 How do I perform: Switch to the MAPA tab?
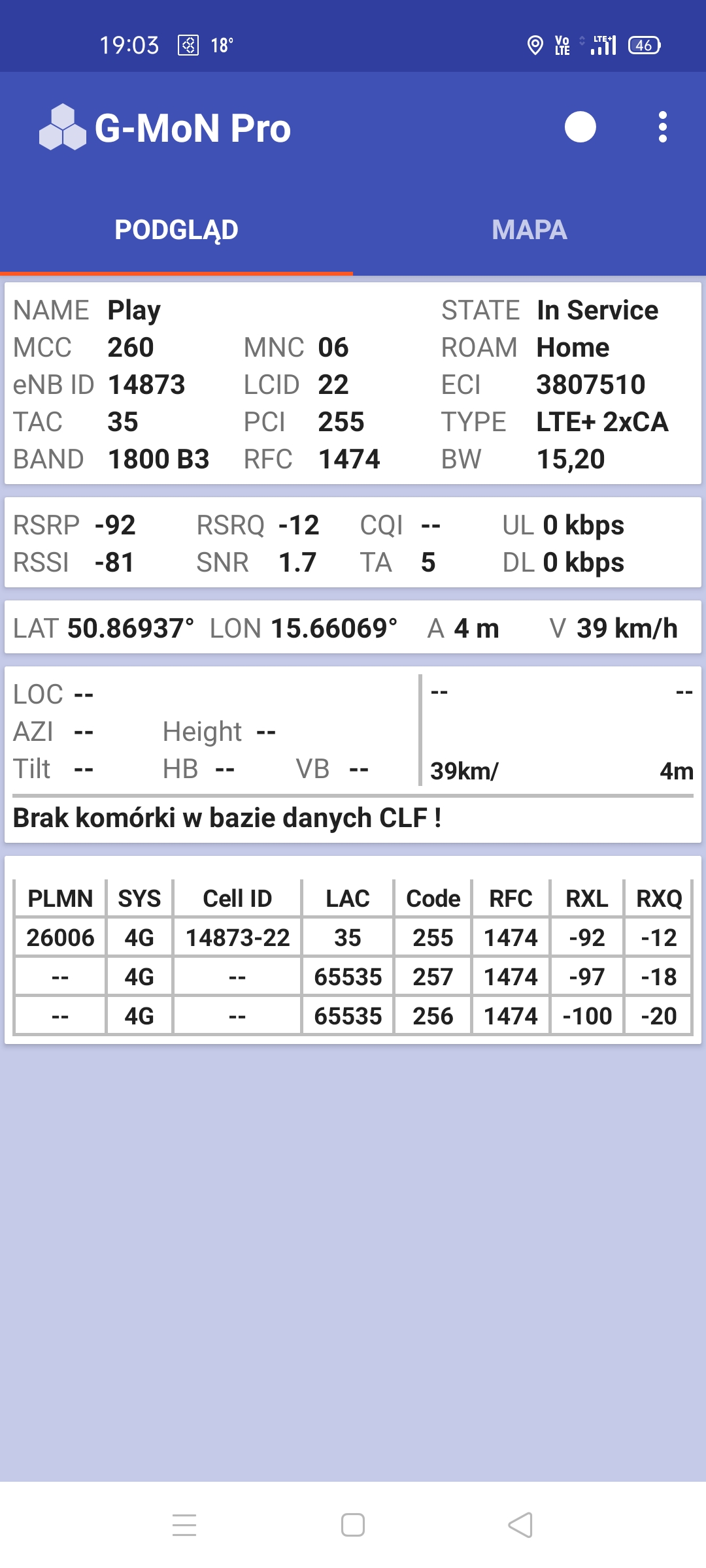(x=529, y=230)
